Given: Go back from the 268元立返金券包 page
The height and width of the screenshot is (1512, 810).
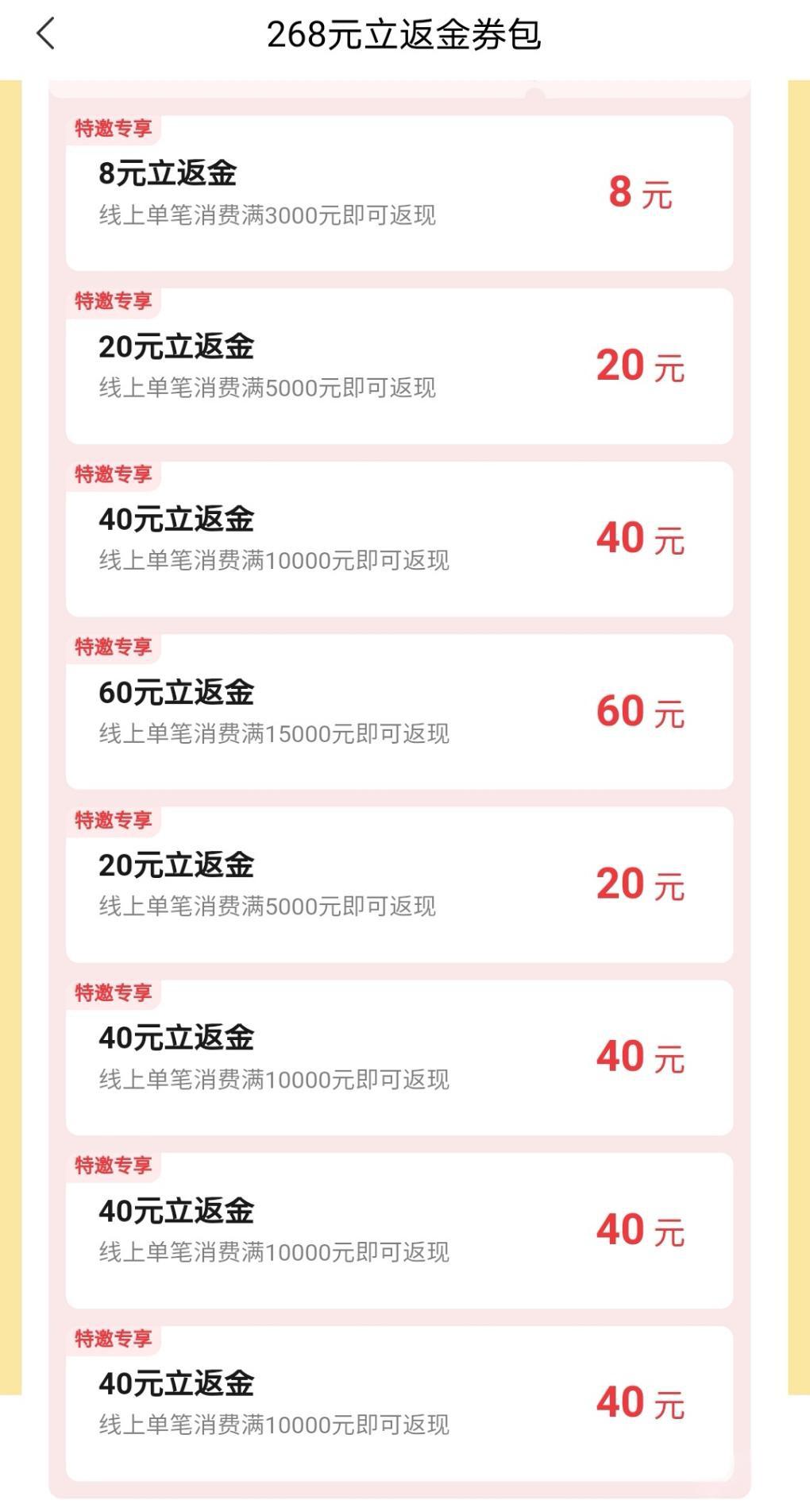Looking at the screenshot, I should [46, 34].
